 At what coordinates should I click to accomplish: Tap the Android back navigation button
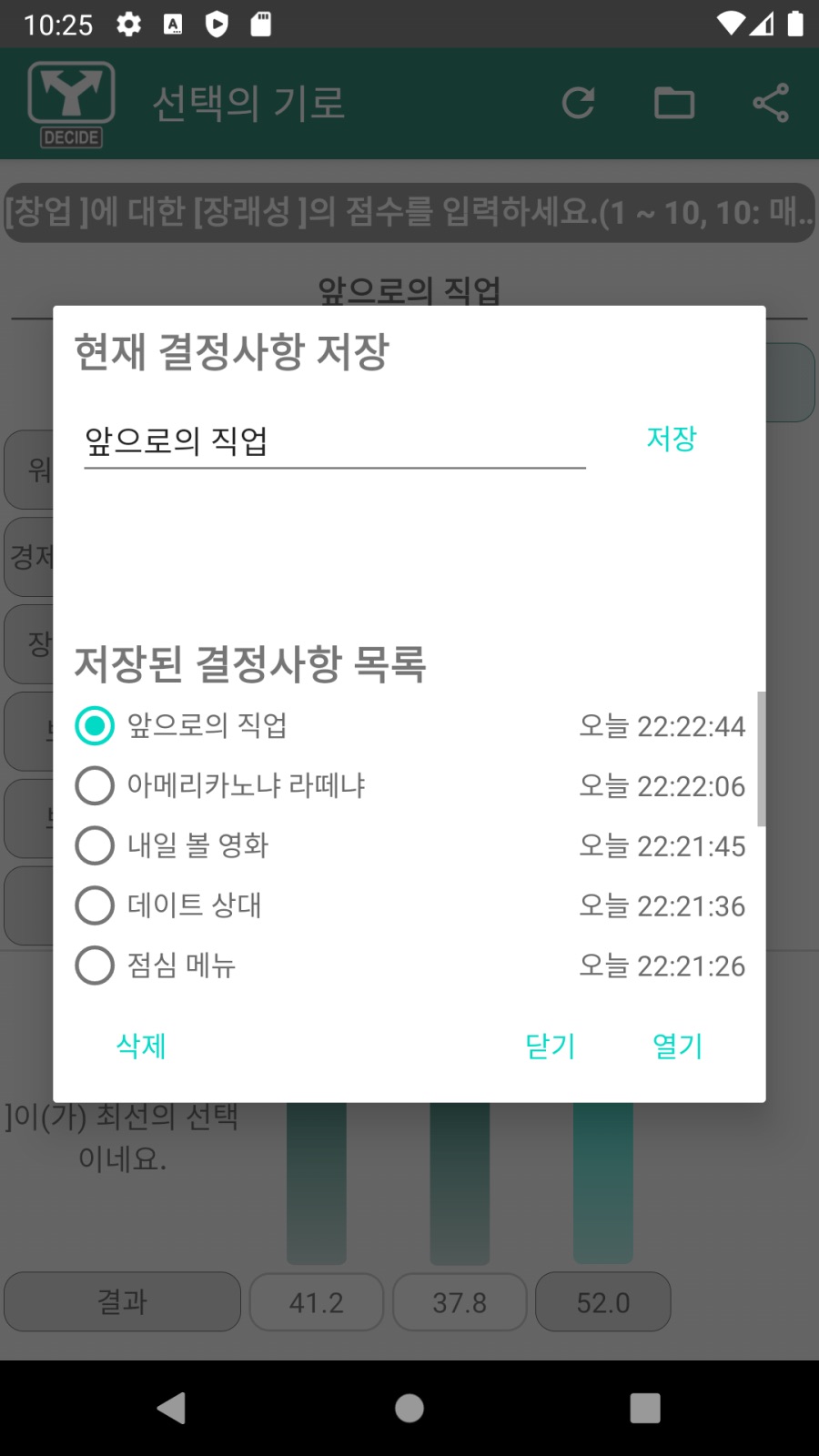(173, 1407)
